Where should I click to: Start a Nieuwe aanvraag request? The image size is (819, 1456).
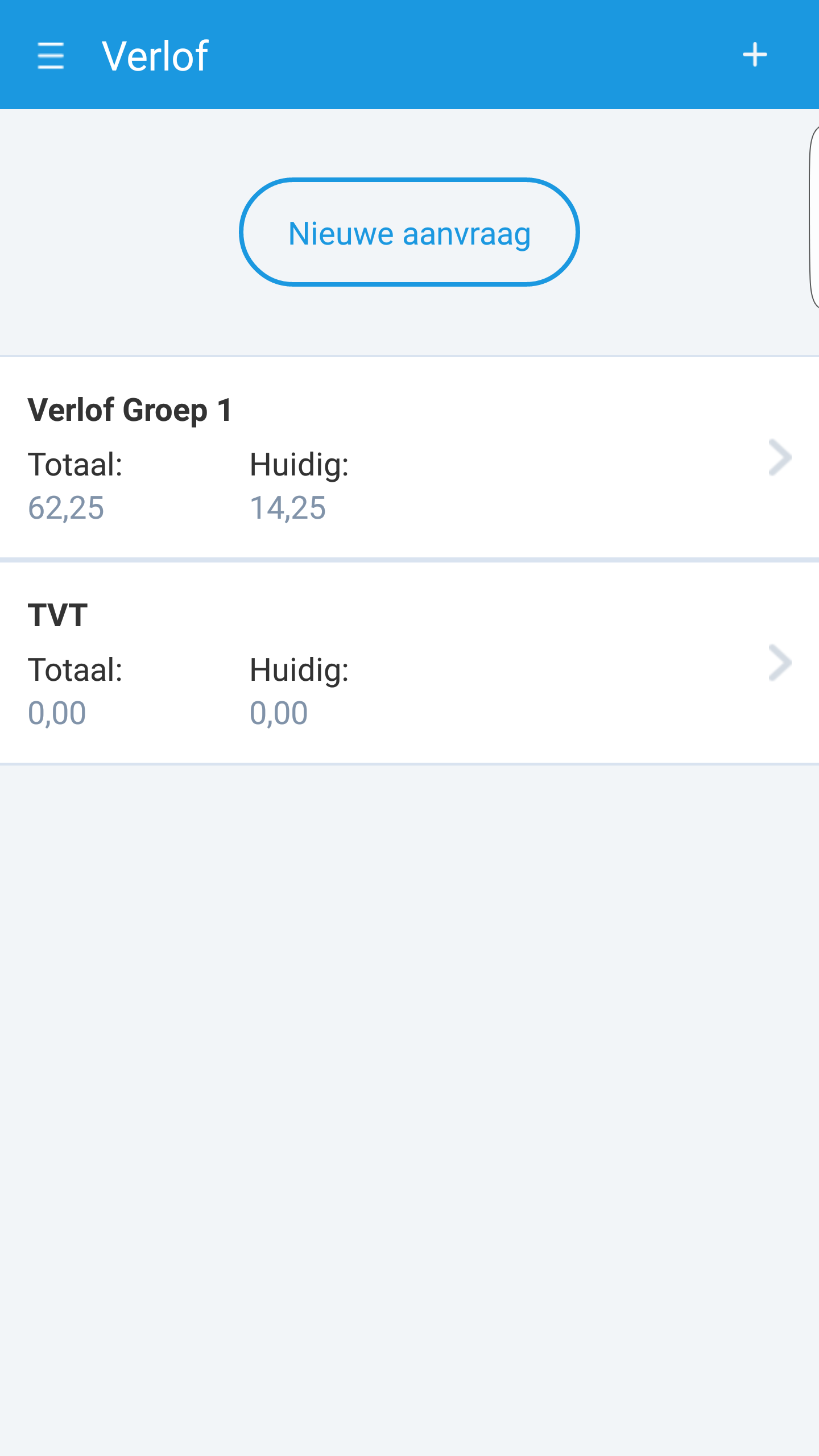click(x=409, y=233)
